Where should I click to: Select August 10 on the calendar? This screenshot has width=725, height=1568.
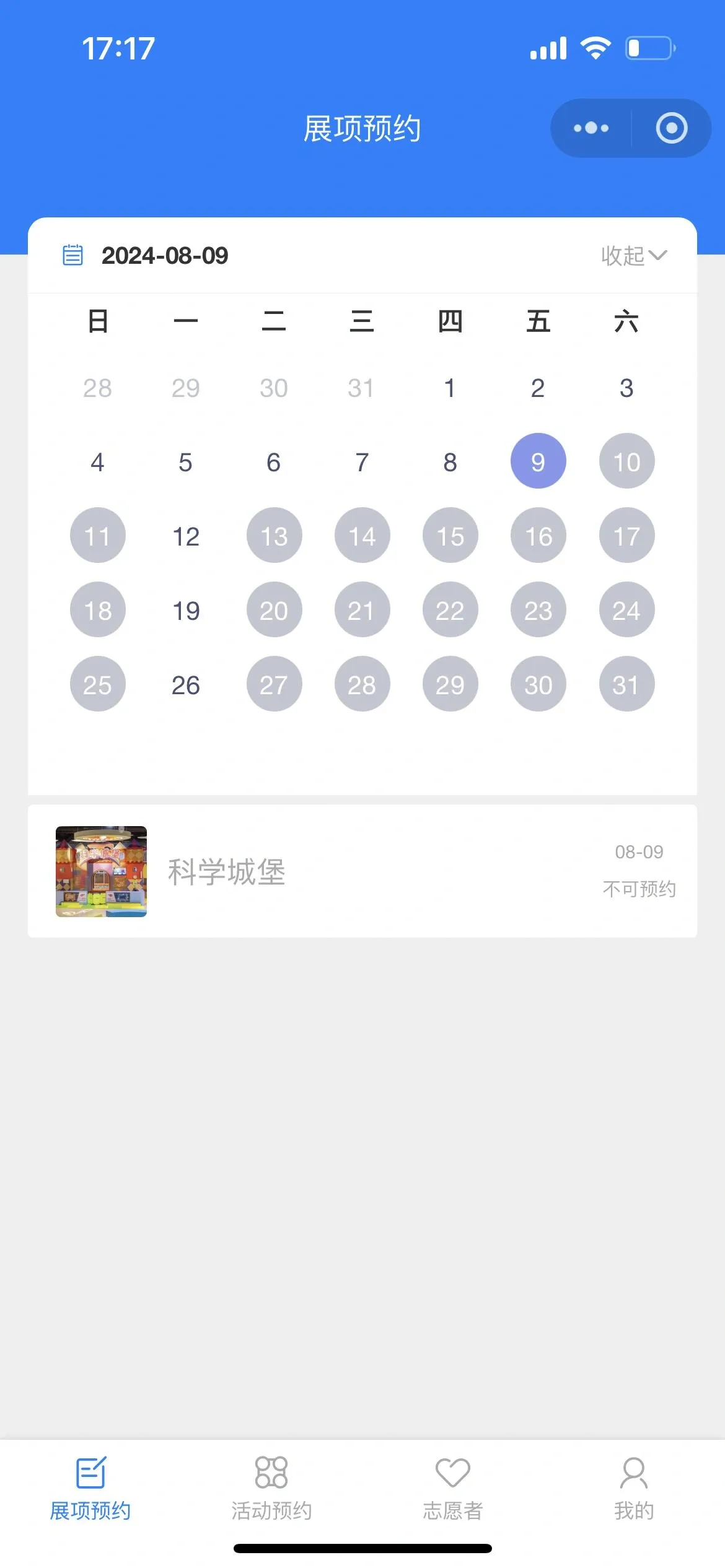(x=626, y=461)
